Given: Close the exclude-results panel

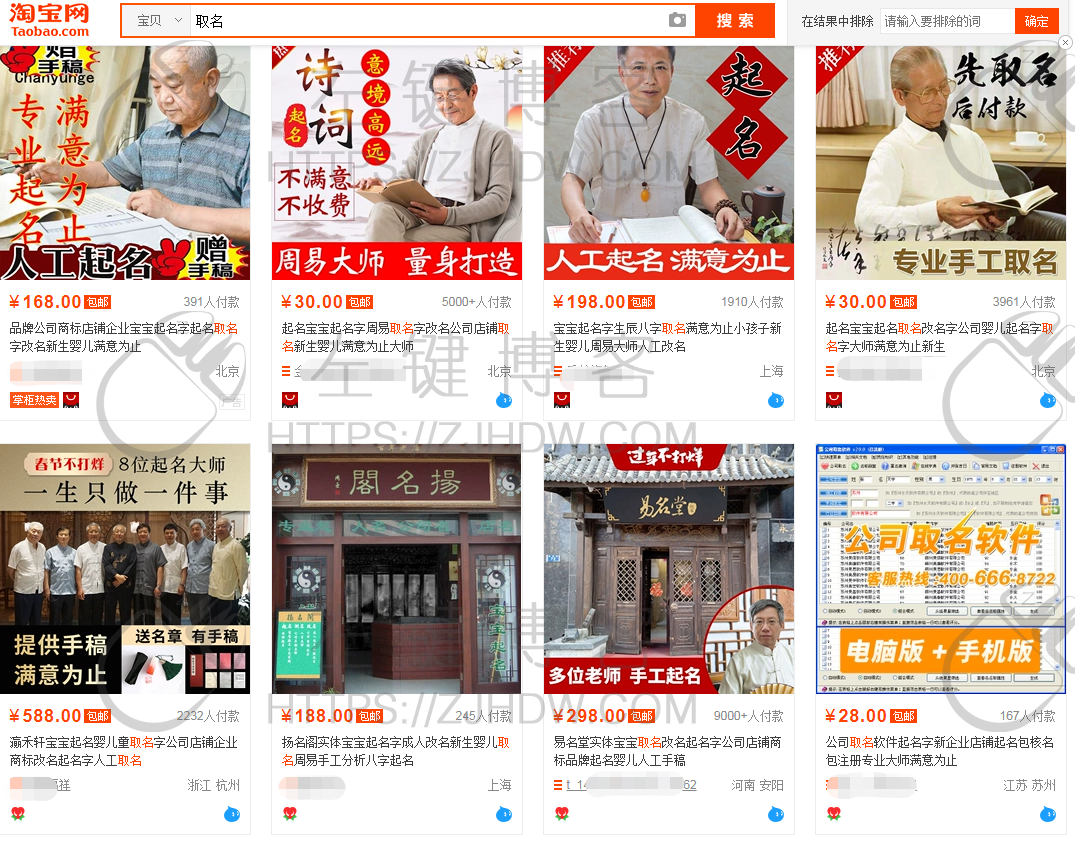Looking at the screenshot, I should coord(1065,43).
